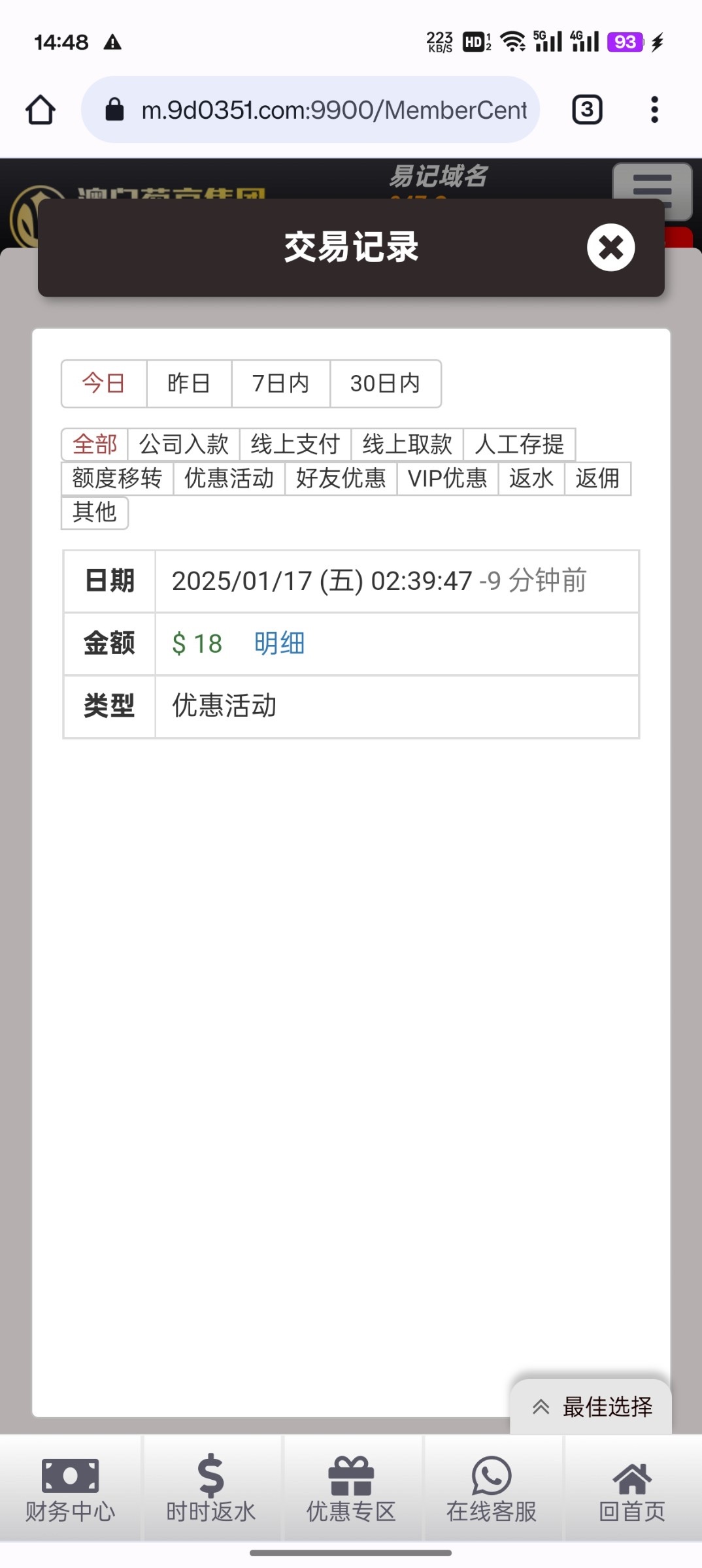Open the browser tab switcher
The width and height of the screenshot is (702, 1568).
(x=586, y=109)
